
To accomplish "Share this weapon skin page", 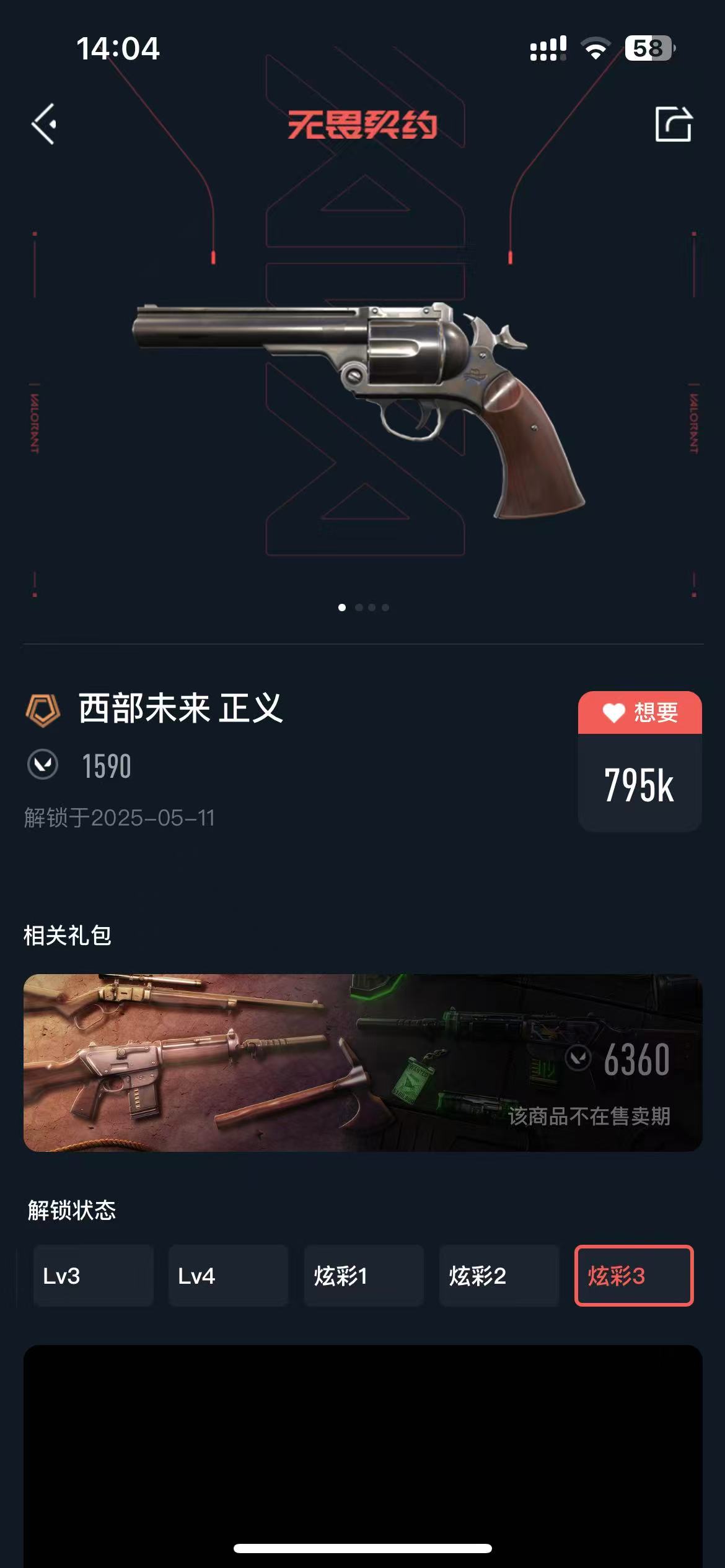I will [x=673, y=124].
